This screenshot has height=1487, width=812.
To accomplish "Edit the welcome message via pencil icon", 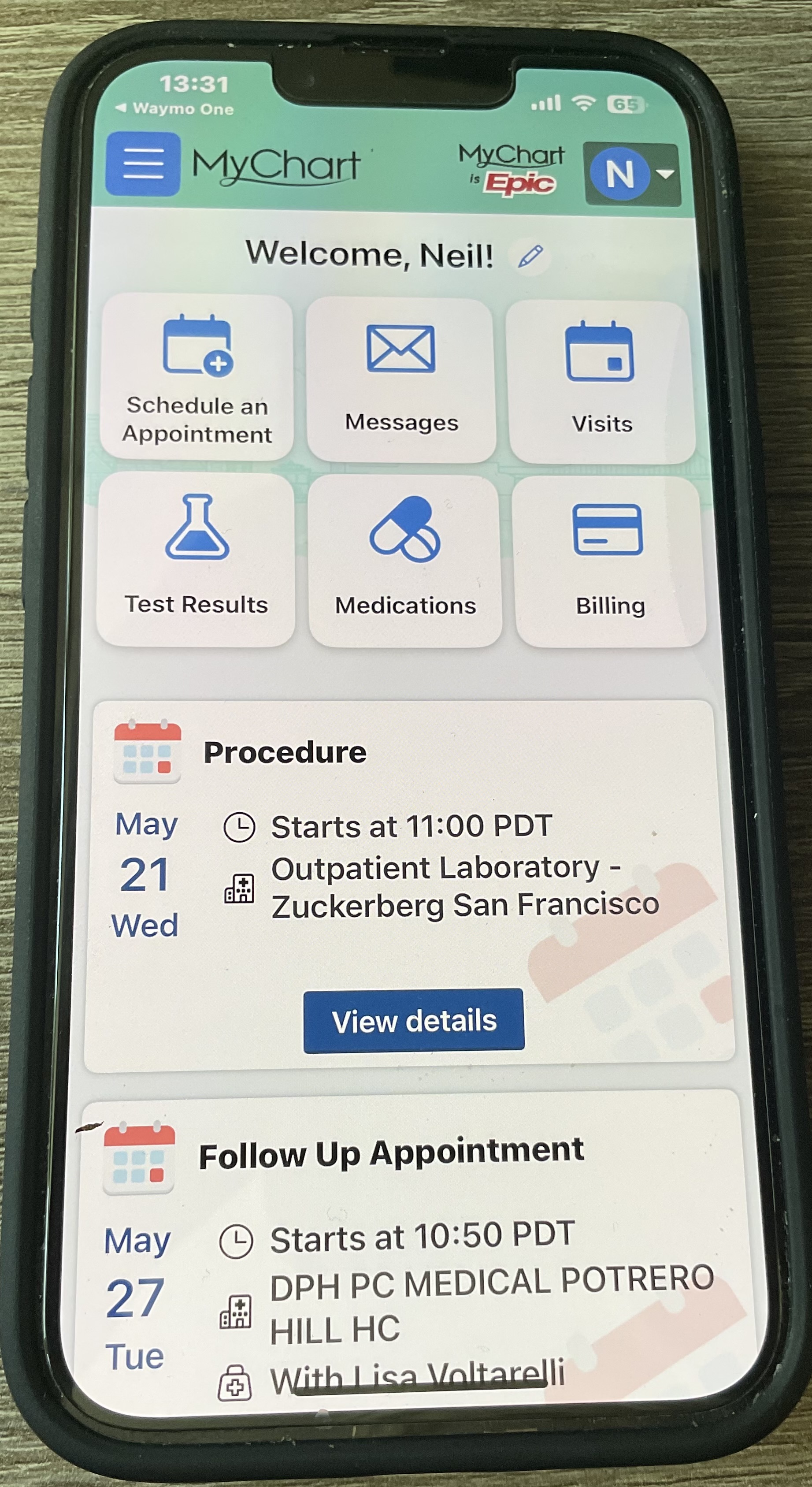I will (530, 256).
